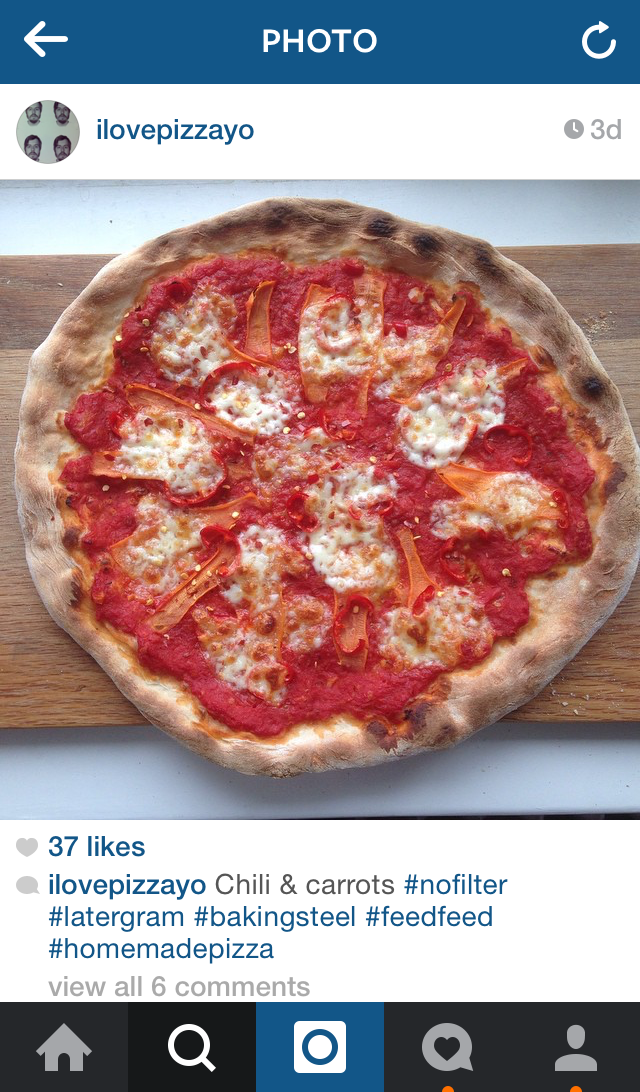The height and width of the screenshot is (1092, 640).
Task: Open the ilovepizzayo username at the top
Action: 175,130
